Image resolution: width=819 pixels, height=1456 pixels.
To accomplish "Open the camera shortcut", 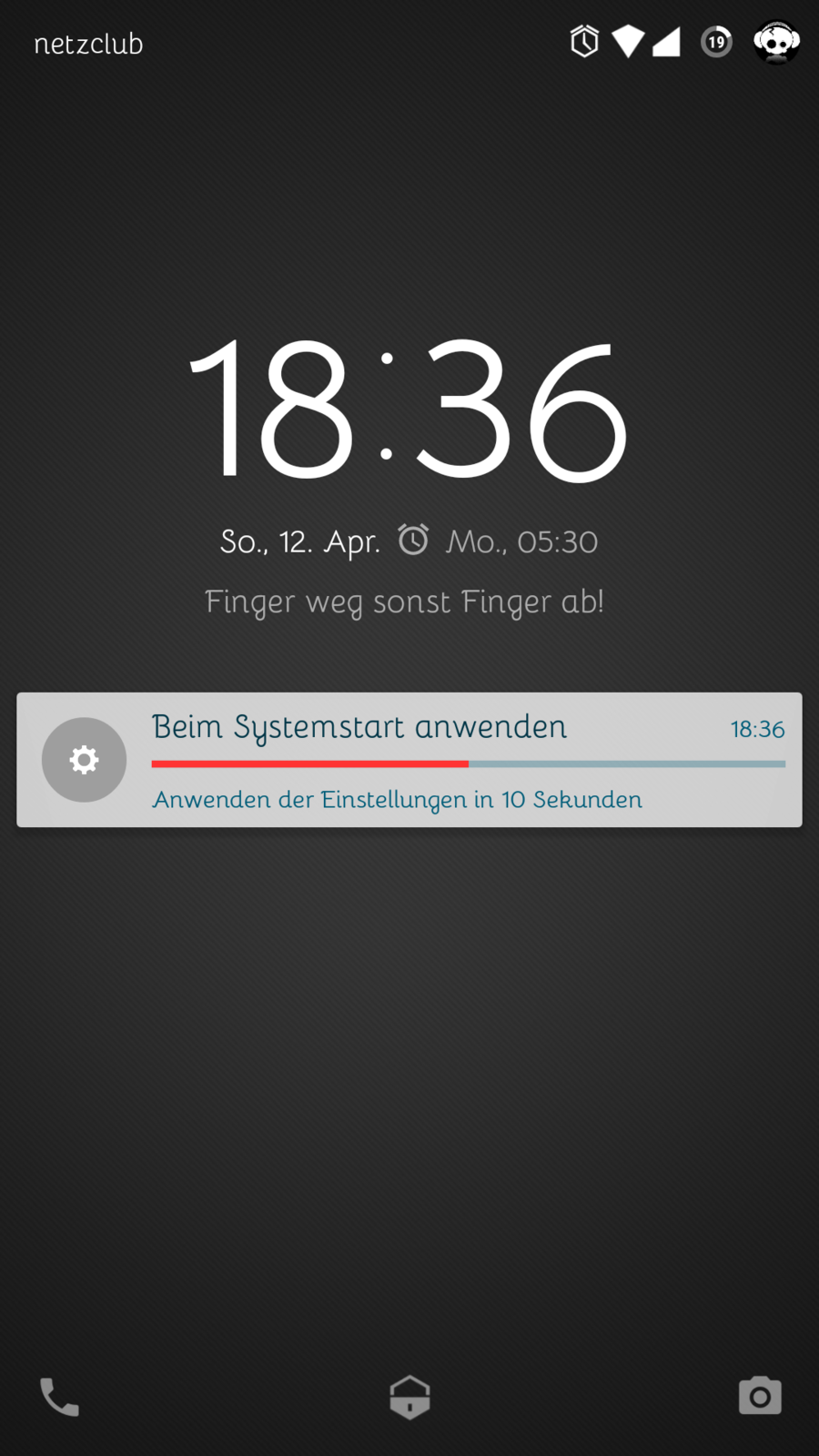I will click(760, 1396).
